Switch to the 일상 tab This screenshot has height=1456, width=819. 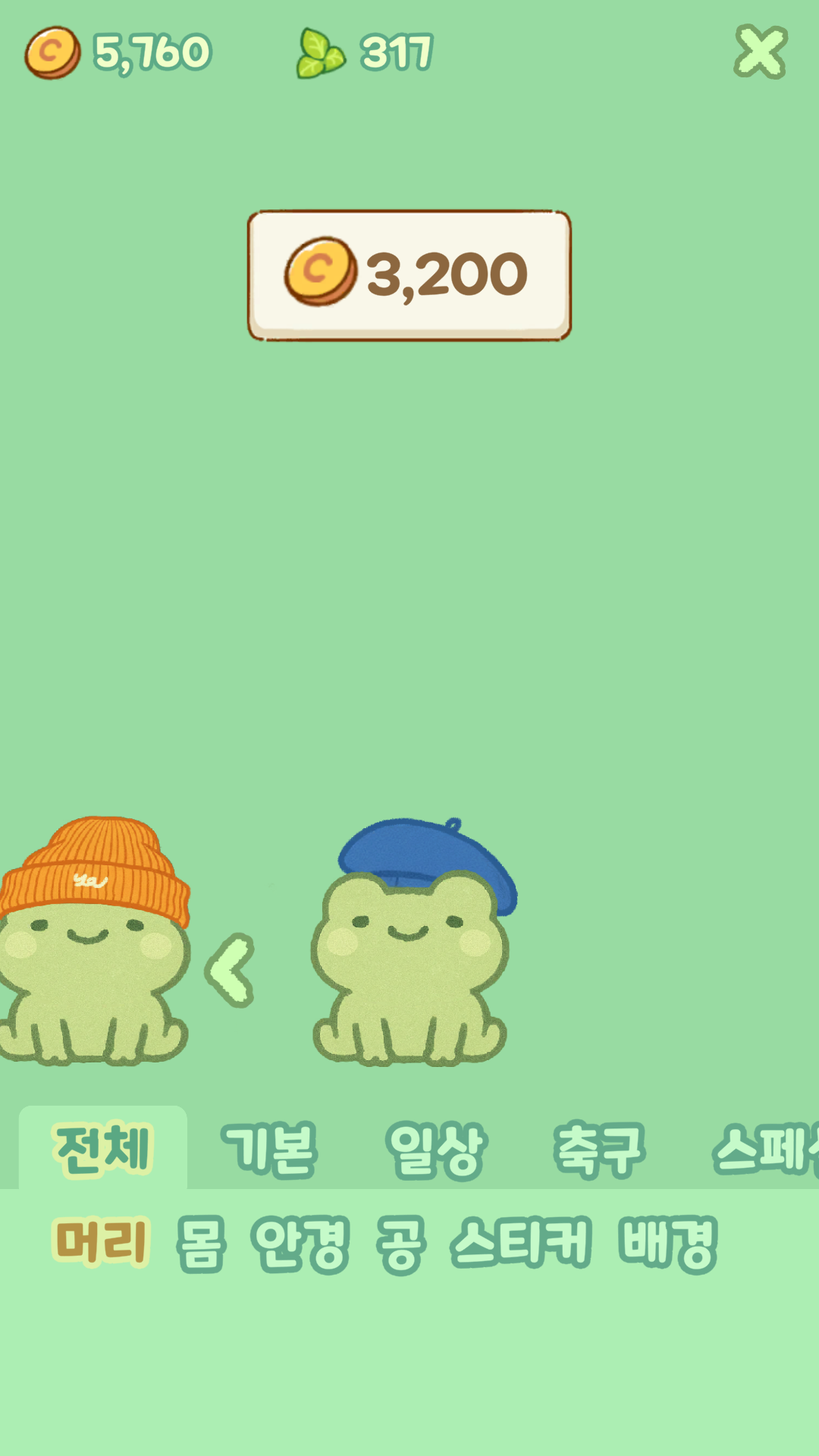pos(435,1150)
